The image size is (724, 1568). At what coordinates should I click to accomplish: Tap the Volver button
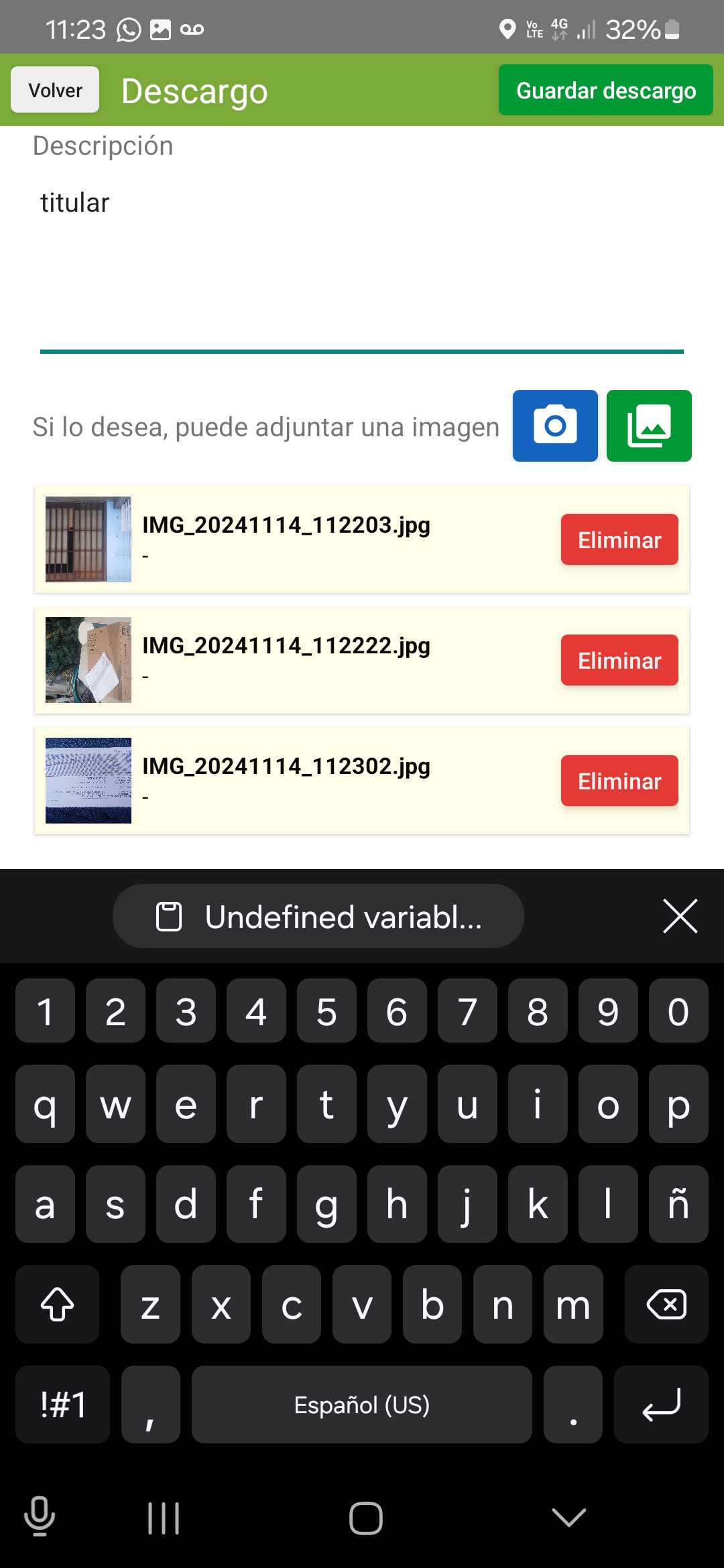pyautogui.click(x=55, y=90)
